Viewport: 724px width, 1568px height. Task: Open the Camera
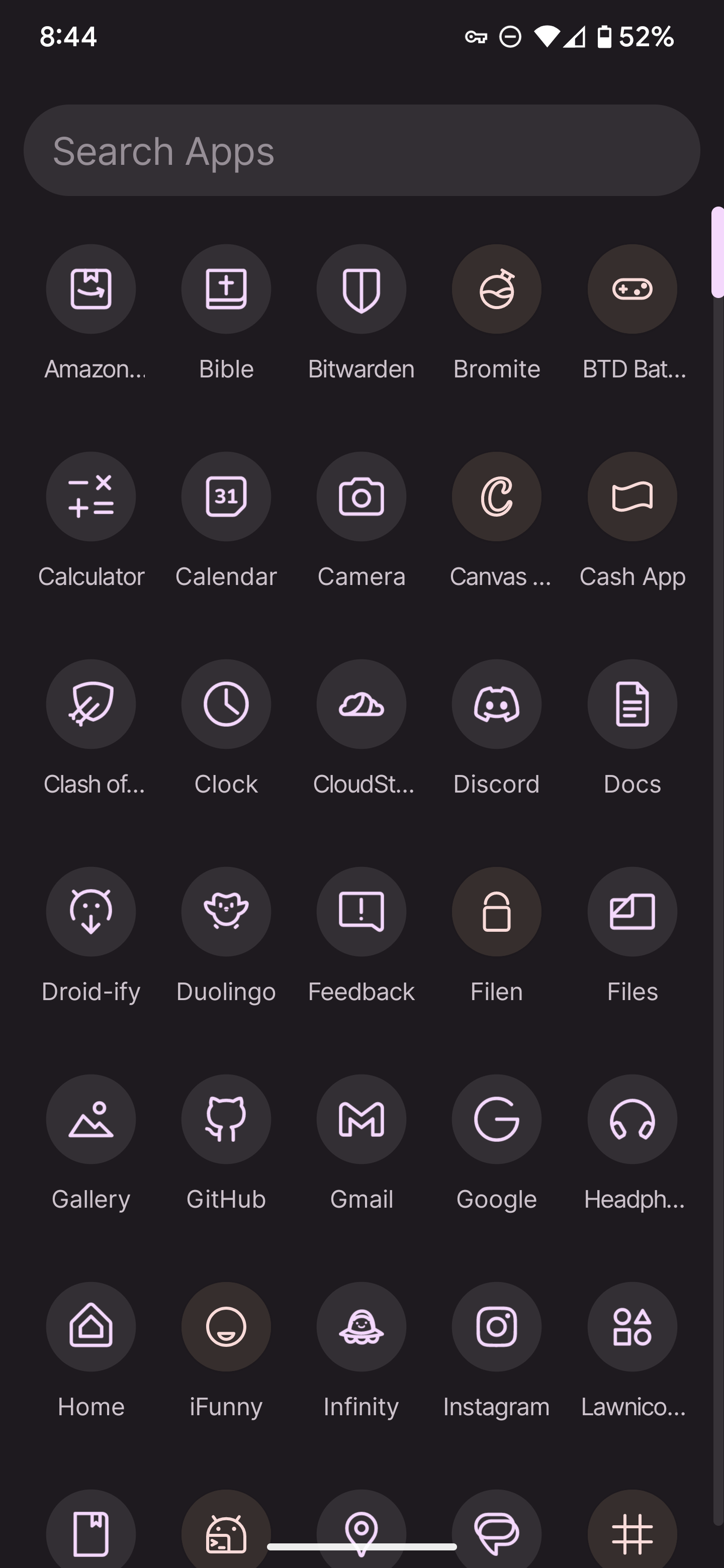(361, 497)
